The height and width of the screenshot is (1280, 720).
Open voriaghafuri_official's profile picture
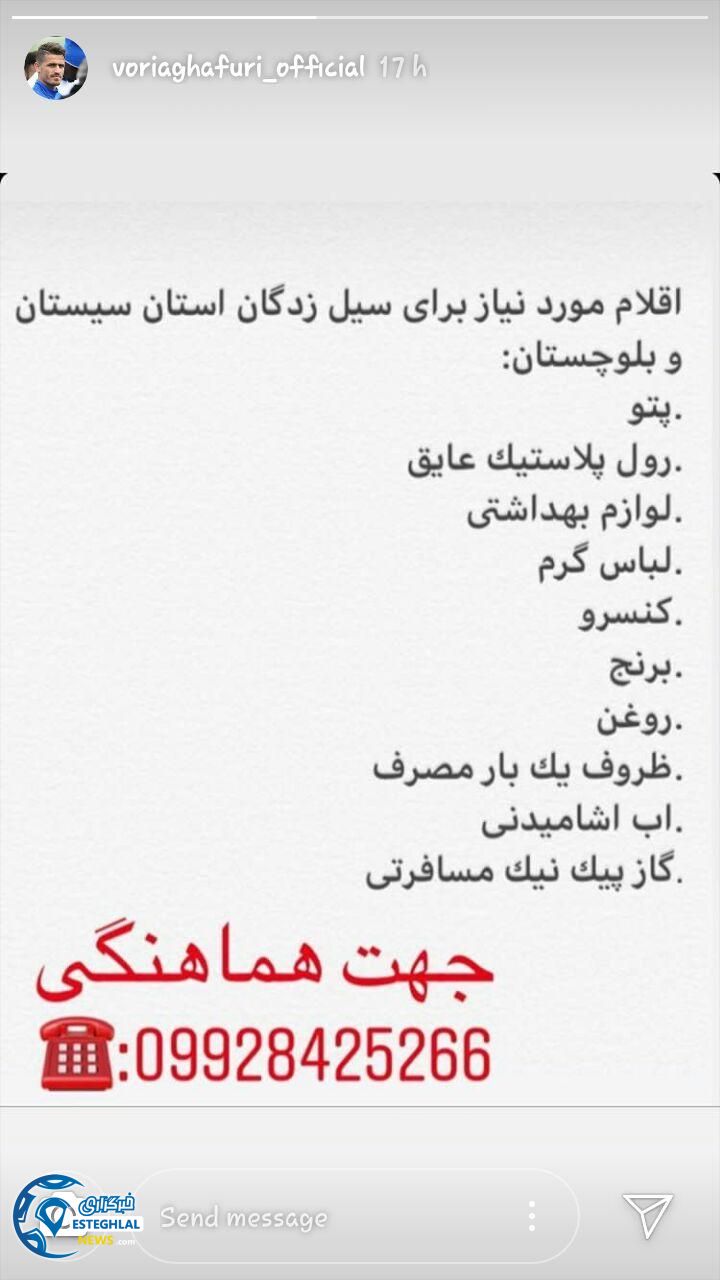click(55, 65)
